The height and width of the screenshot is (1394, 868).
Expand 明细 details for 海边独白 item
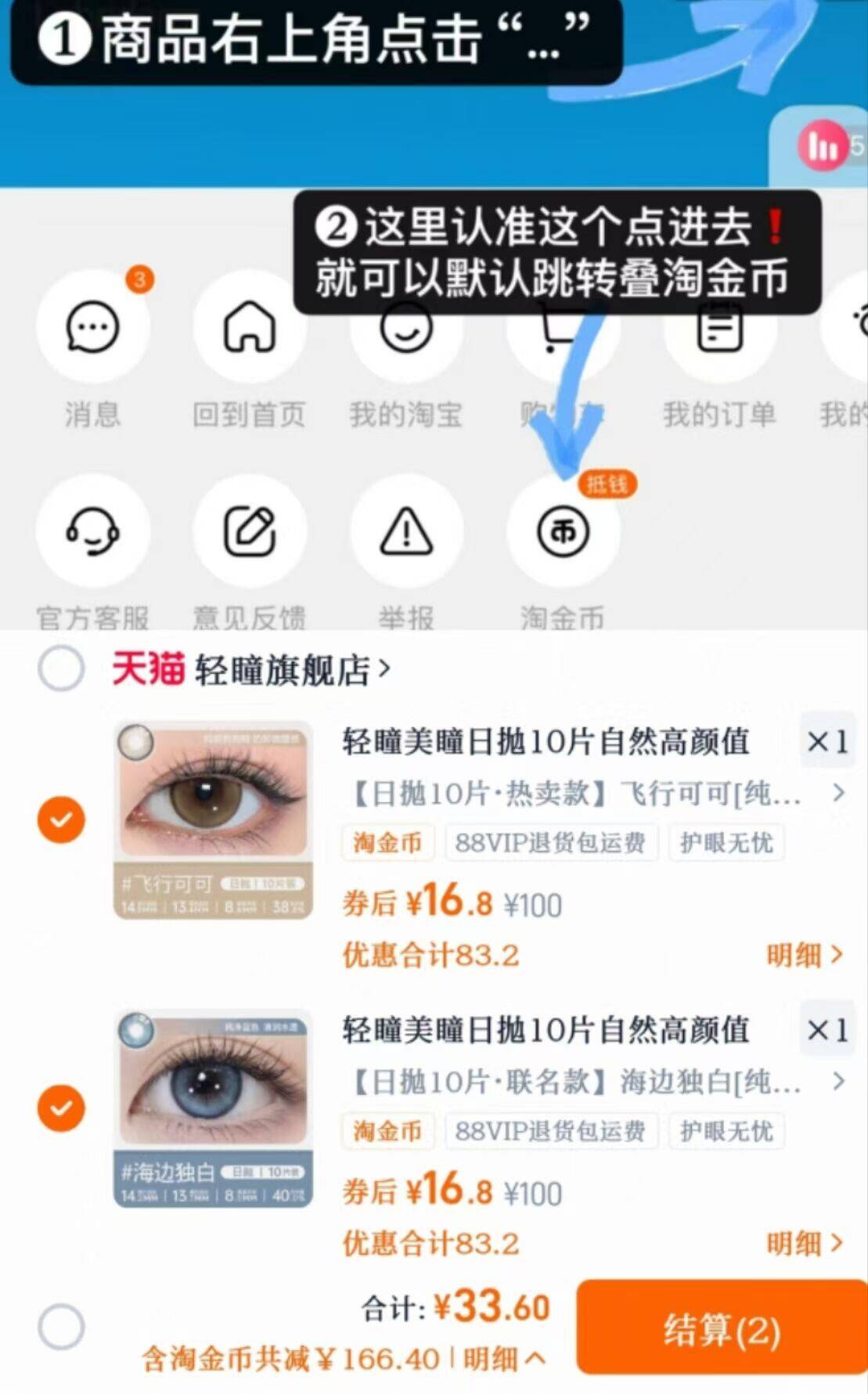tap(806, 1243)
